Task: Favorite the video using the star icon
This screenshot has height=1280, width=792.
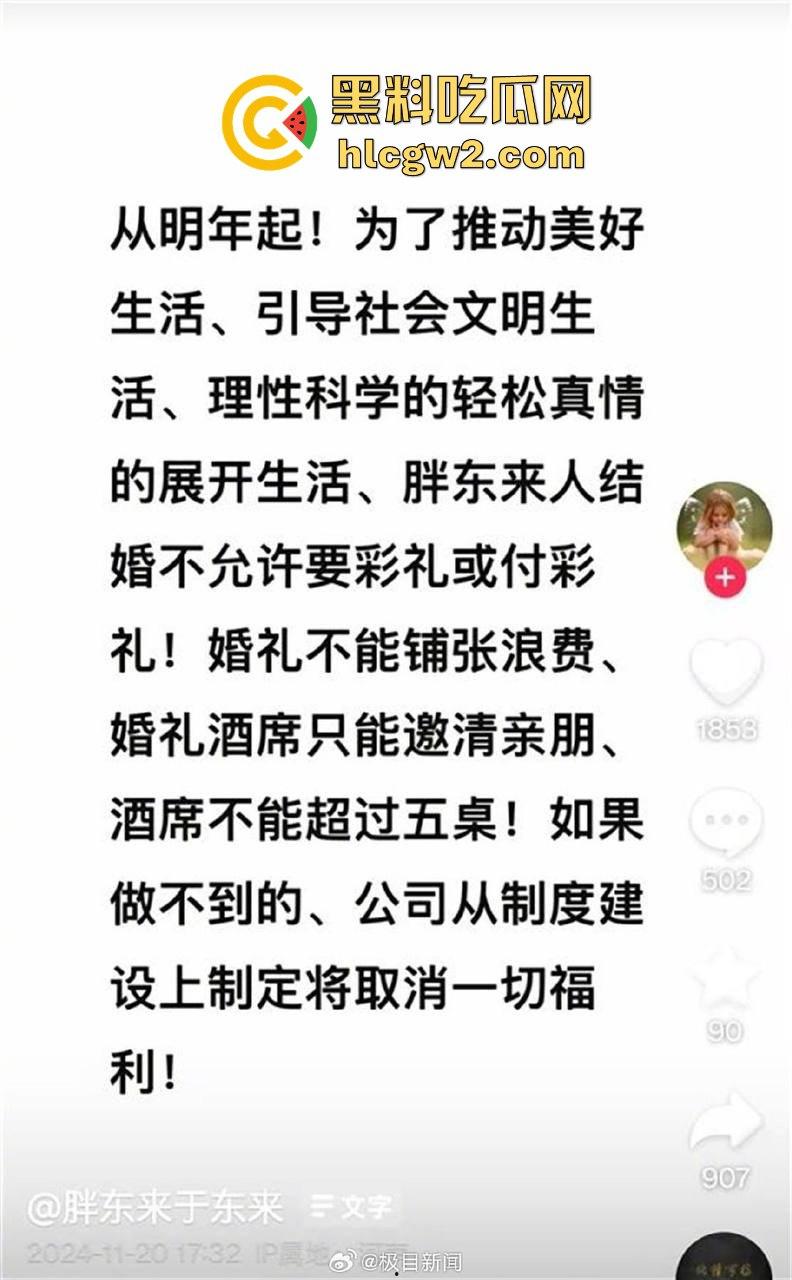Action: 726,975
